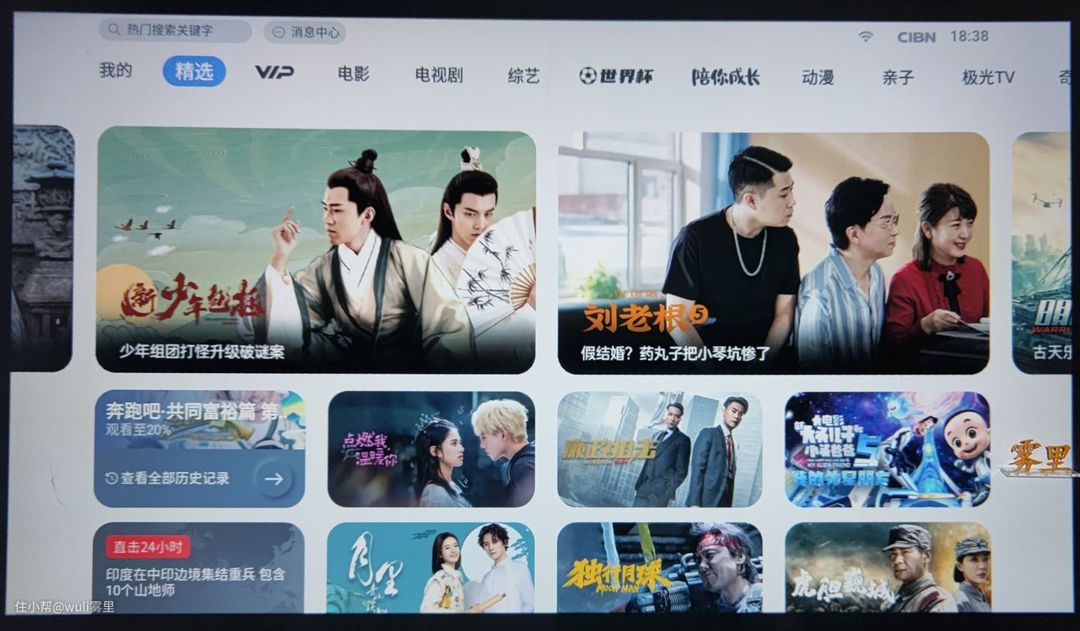Open the 刘老根5 banner
The image size is (1080, 631).
[773, 253]
